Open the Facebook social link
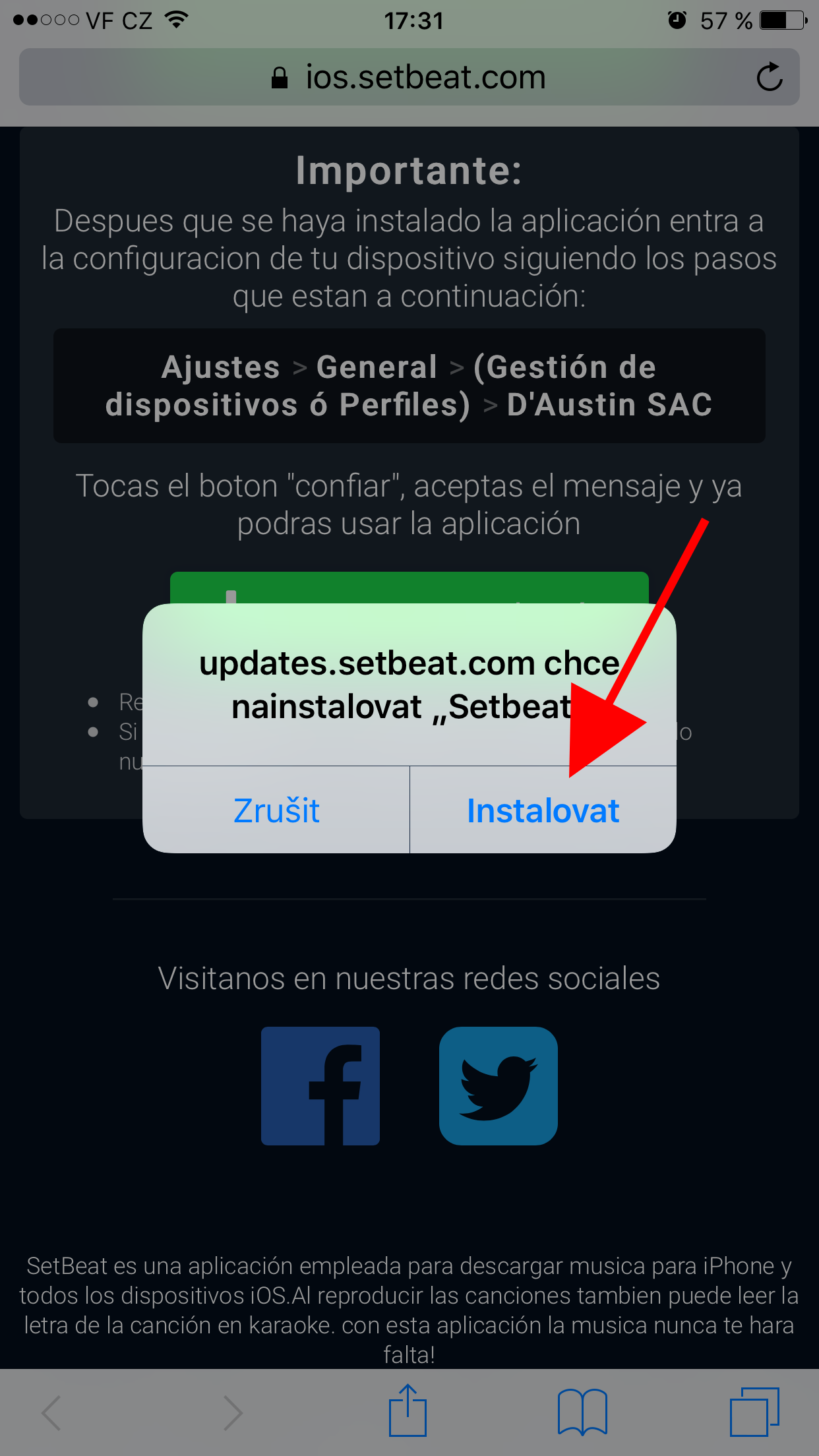Viewport: 819px width, 1456px height. point(320,1085)
